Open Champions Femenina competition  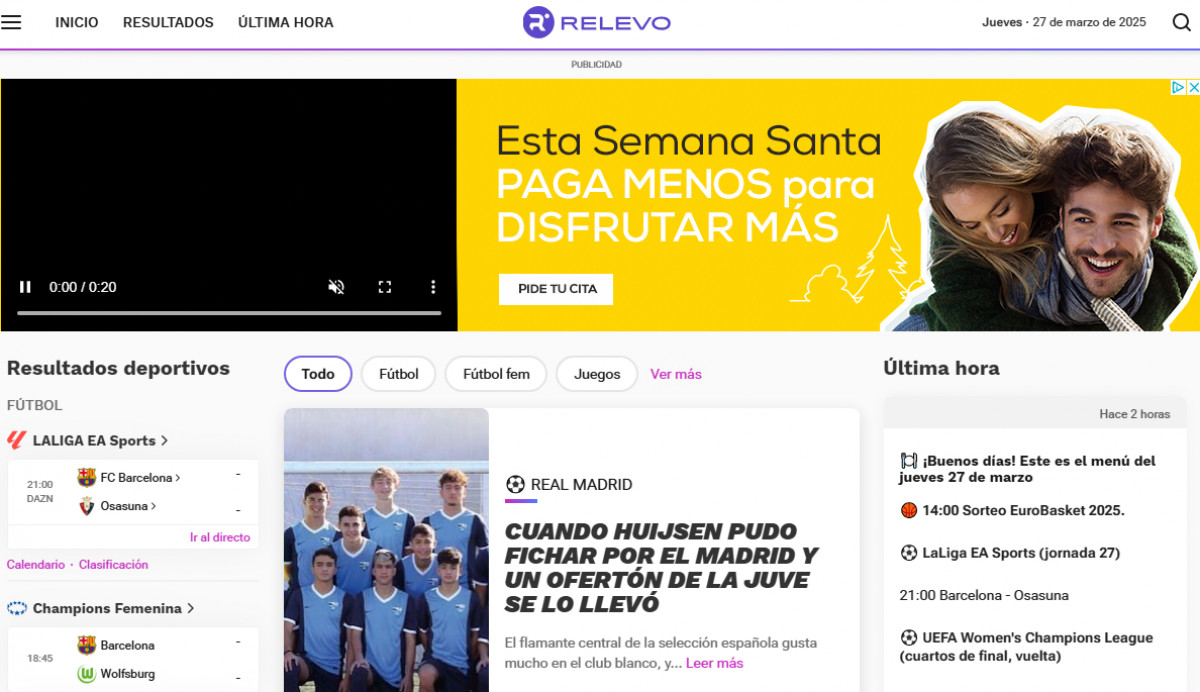click(x=107, y=608)
